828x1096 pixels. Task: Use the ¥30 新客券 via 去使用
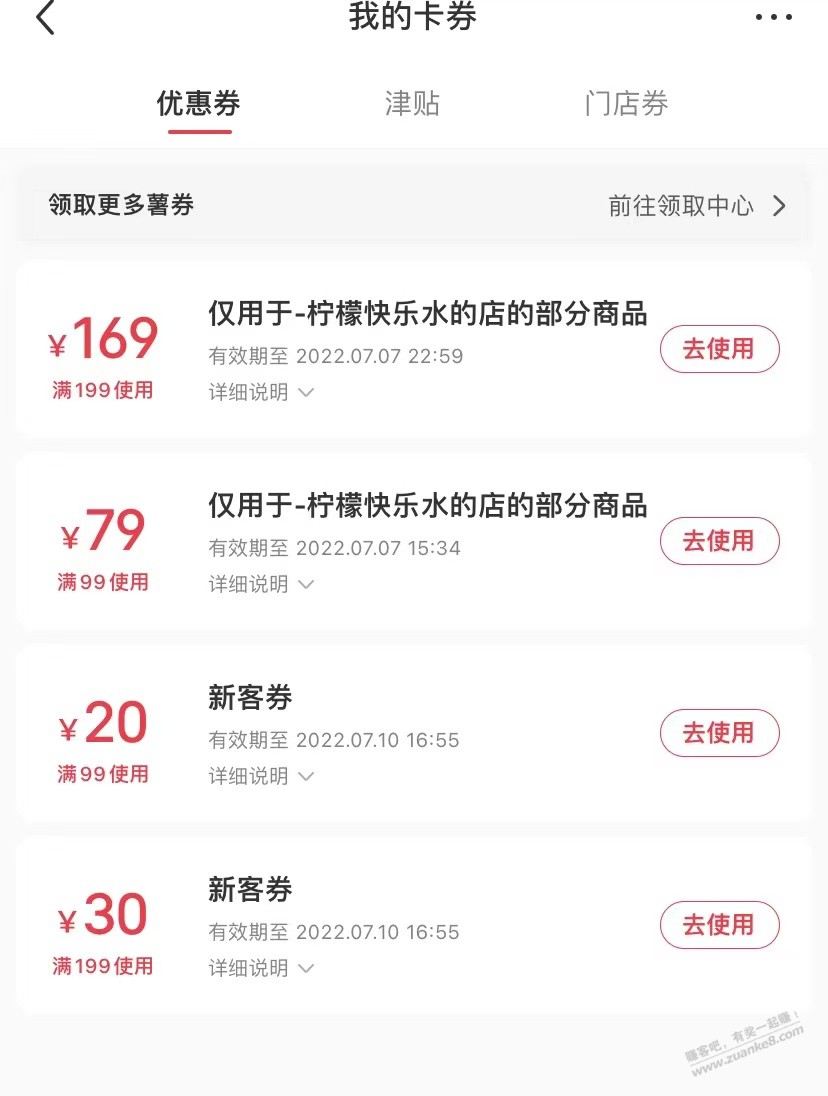(x=719, y=925)
